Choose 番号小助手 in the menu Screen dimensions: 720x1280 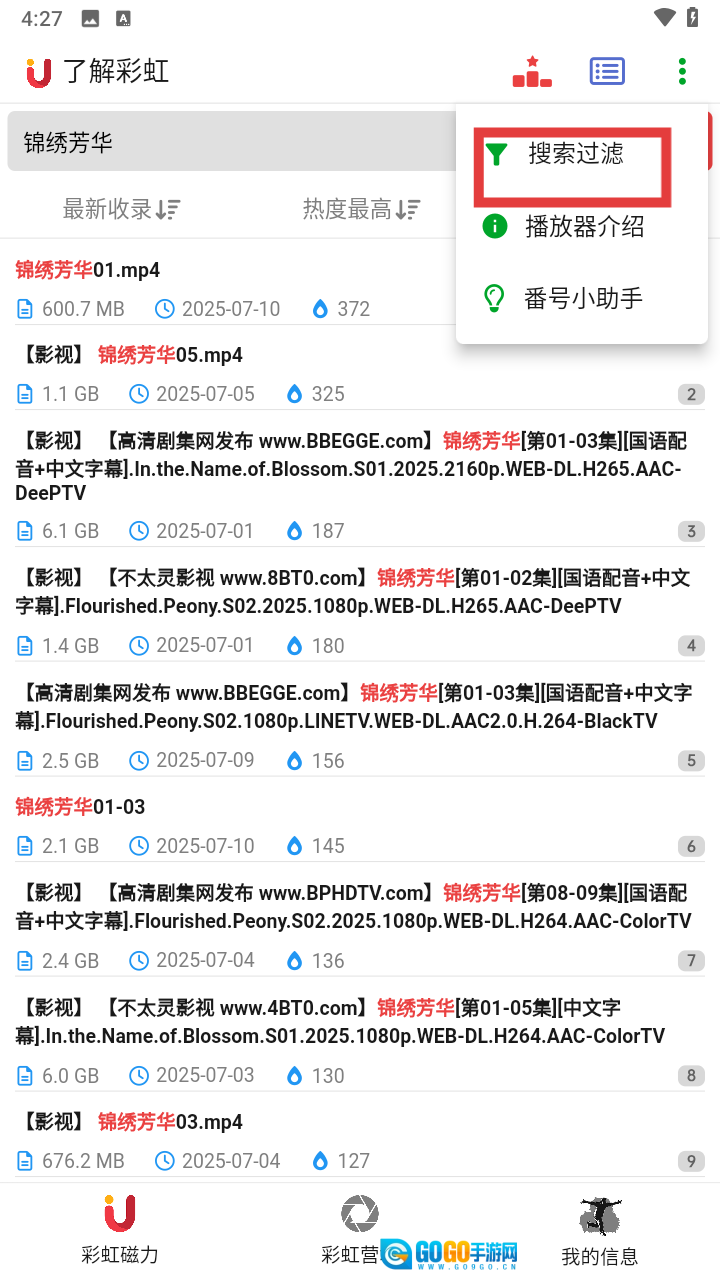pyautogui.click(x=583, y=298)
